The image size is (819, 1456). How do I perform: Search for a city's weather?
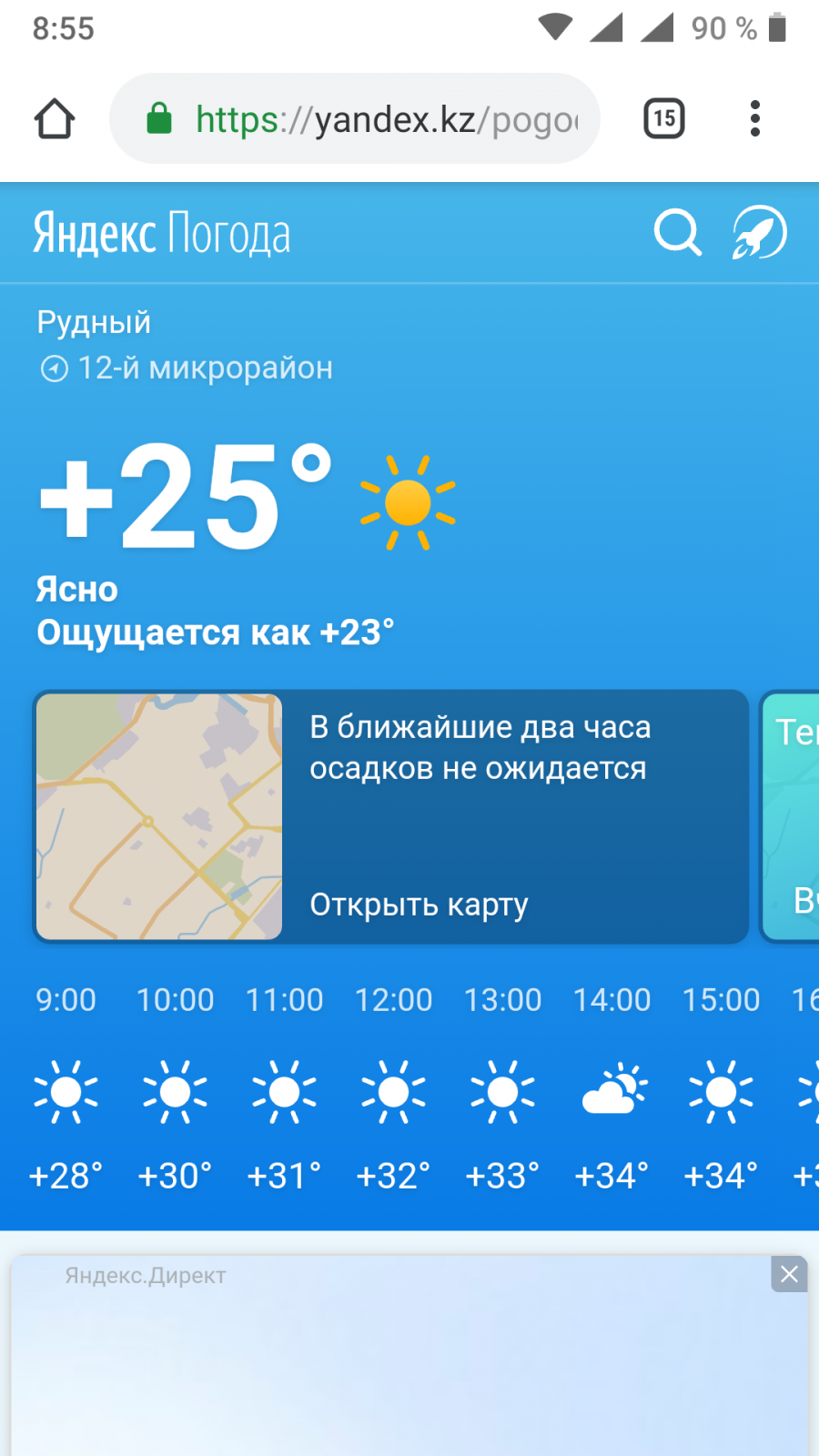pyautogui.click(x=678, y=233)
